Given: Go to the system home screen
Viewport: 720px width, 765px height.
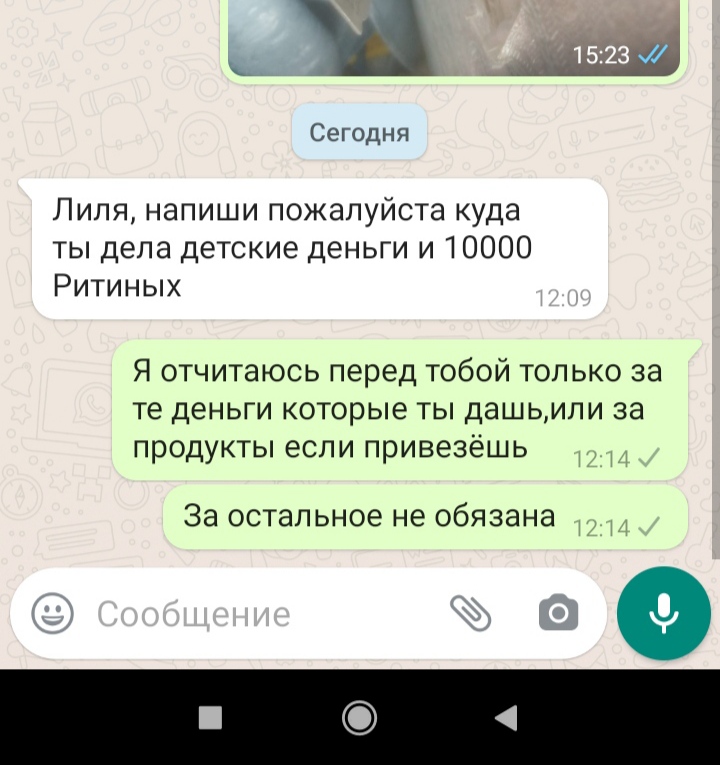Looking at the screenshot, I should coord(359,716).
